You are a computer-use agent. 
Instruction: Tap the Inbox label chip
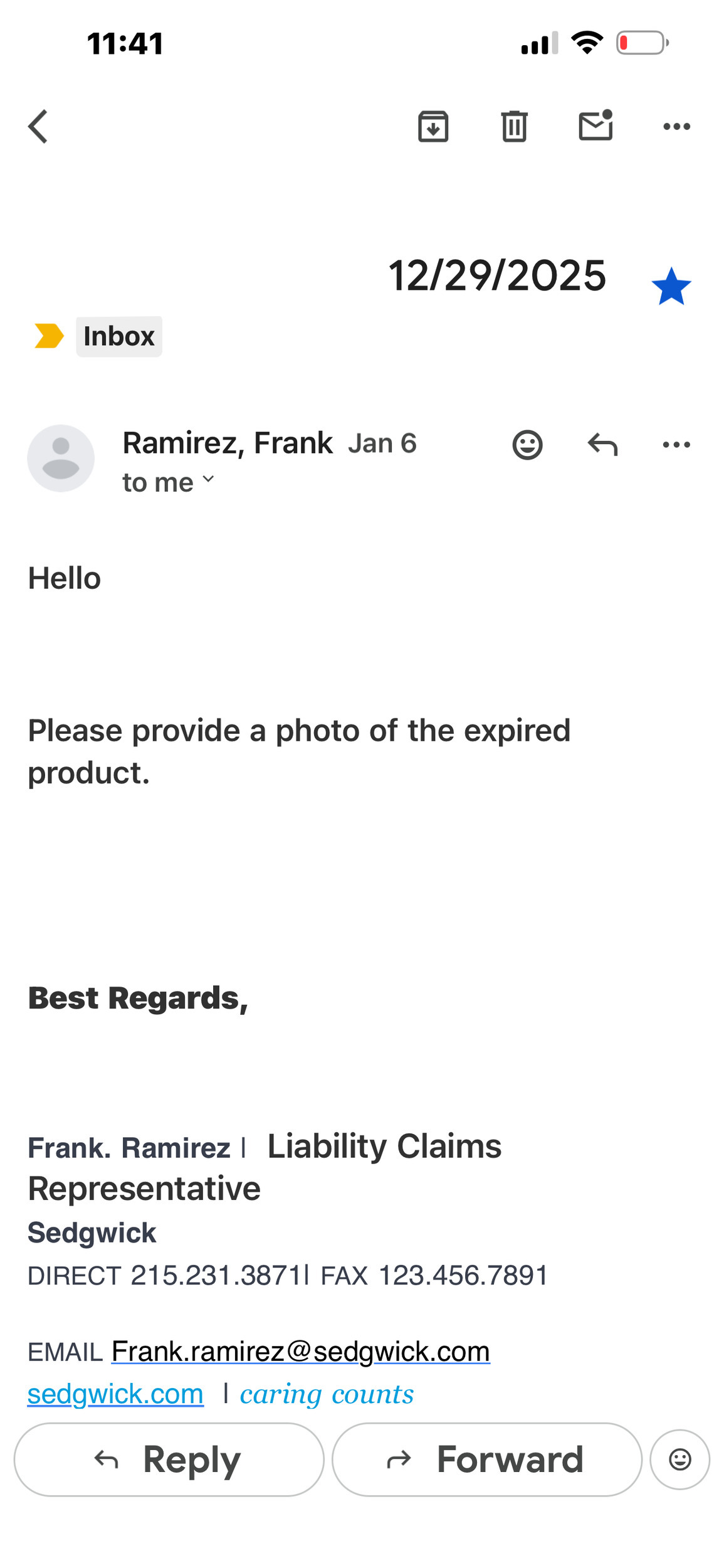pyautogui.click(x=119, y=337)
